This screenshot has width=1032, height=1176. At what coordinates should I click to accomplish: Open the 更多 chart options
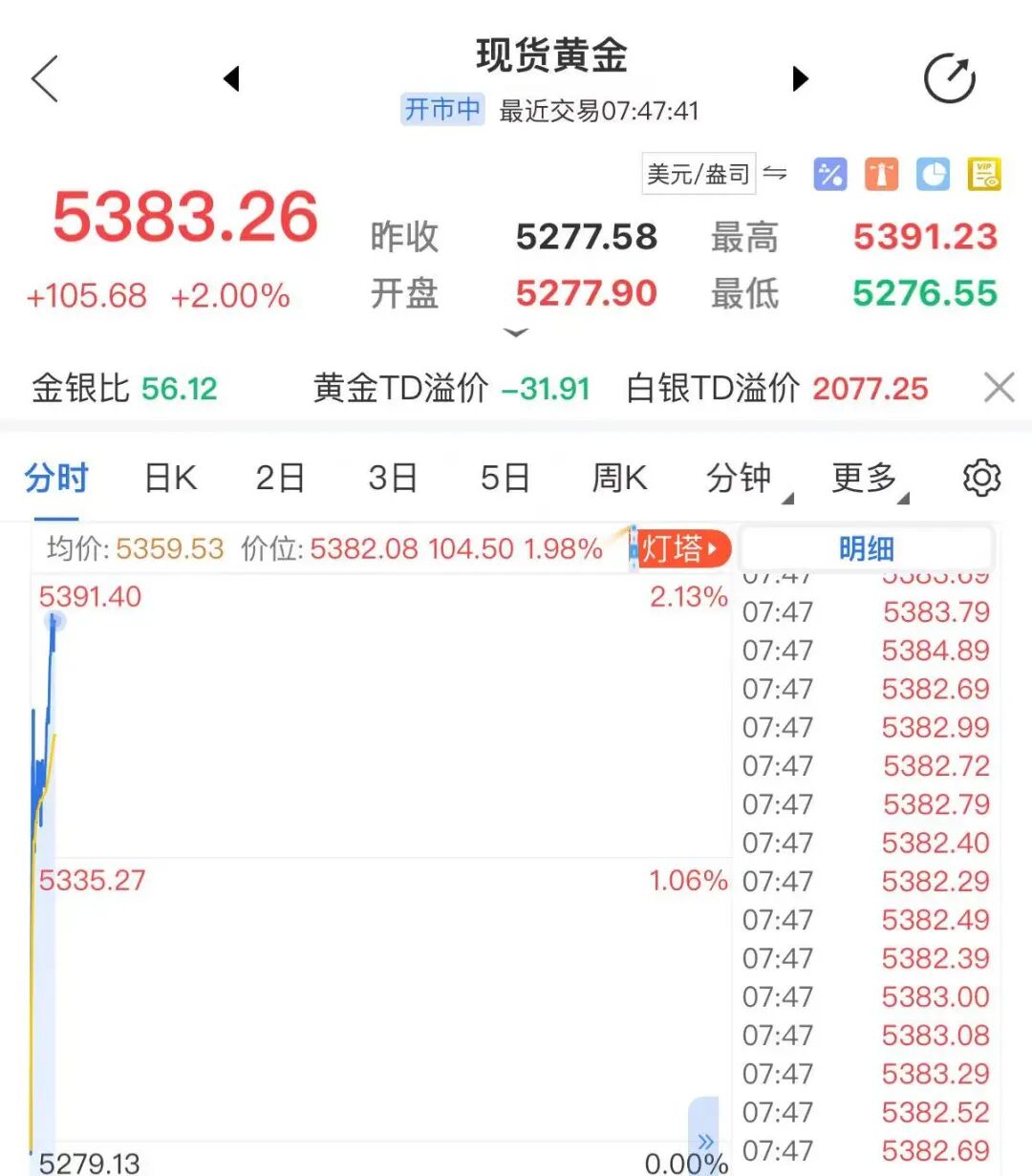point(868,477)
